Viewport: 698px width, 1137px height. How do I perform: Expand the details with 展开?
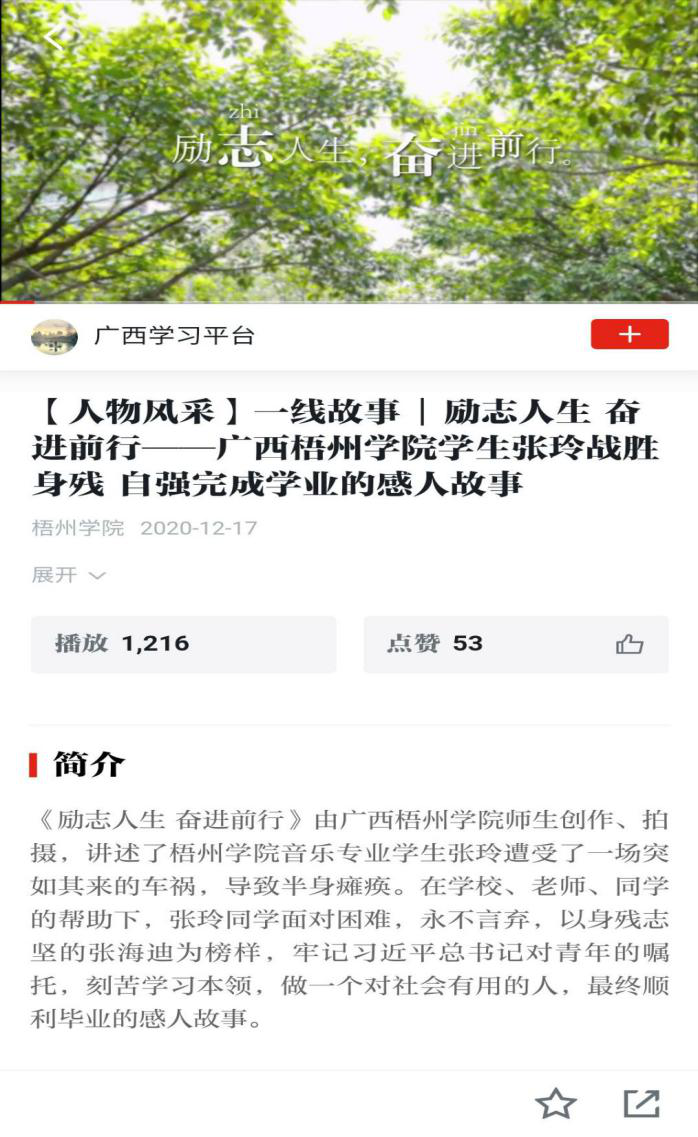point(68,575)
